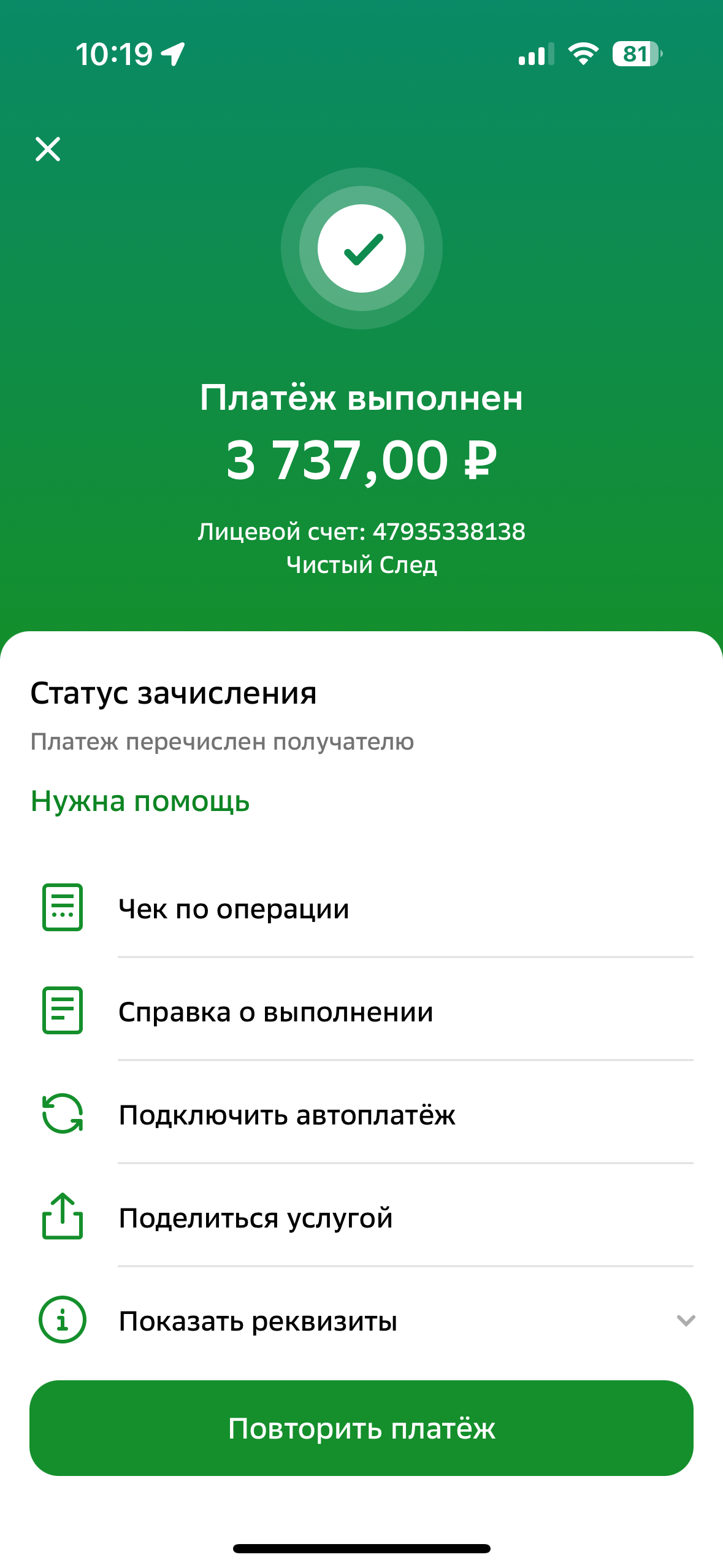Close the payment confirmation screen
Image resolution: width=723 pixels, height=1568 pixels.
[x=48, y=149]
